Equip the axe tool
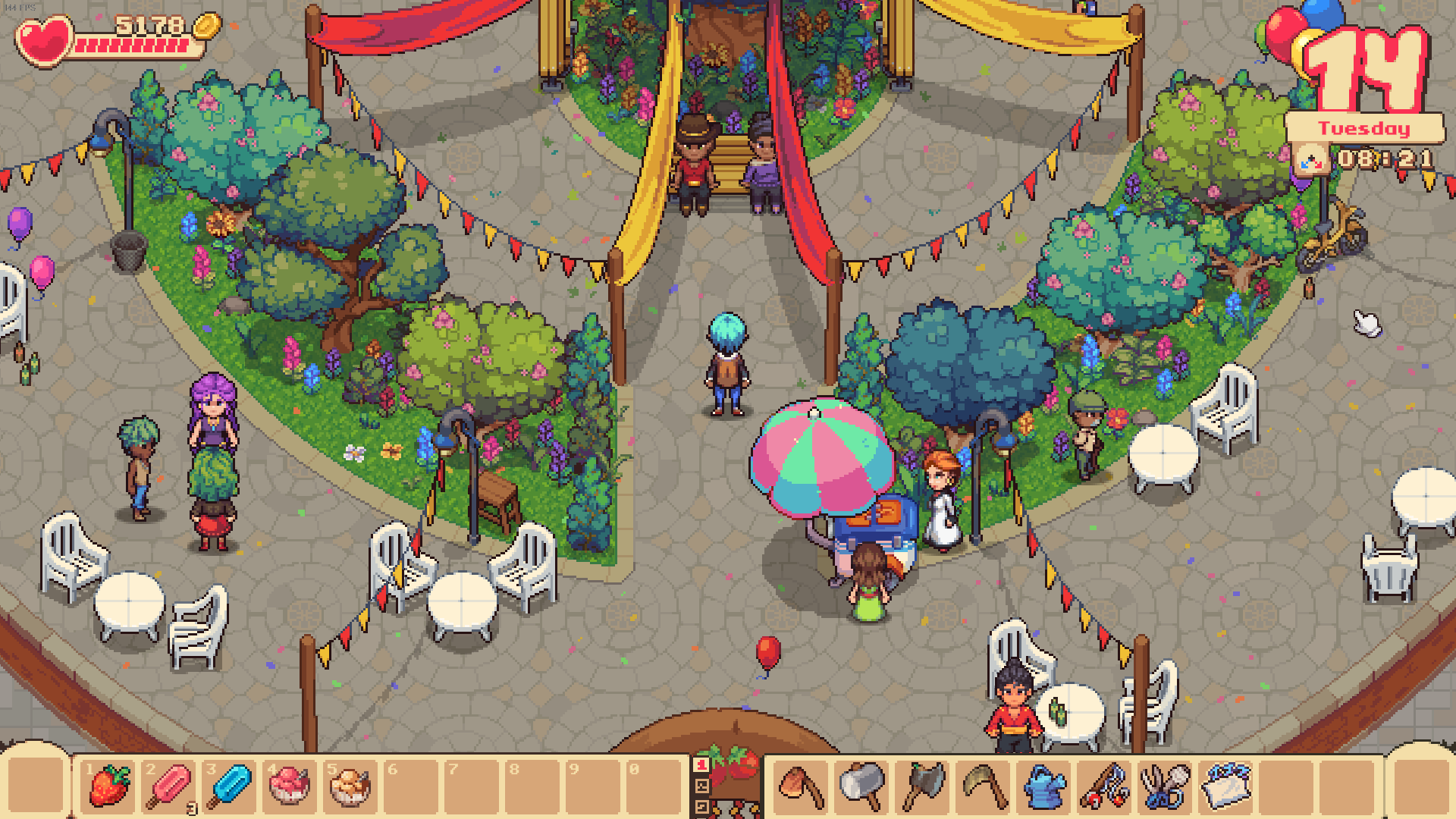Viewport: 1456px width, 819px height. coord(924,786)
